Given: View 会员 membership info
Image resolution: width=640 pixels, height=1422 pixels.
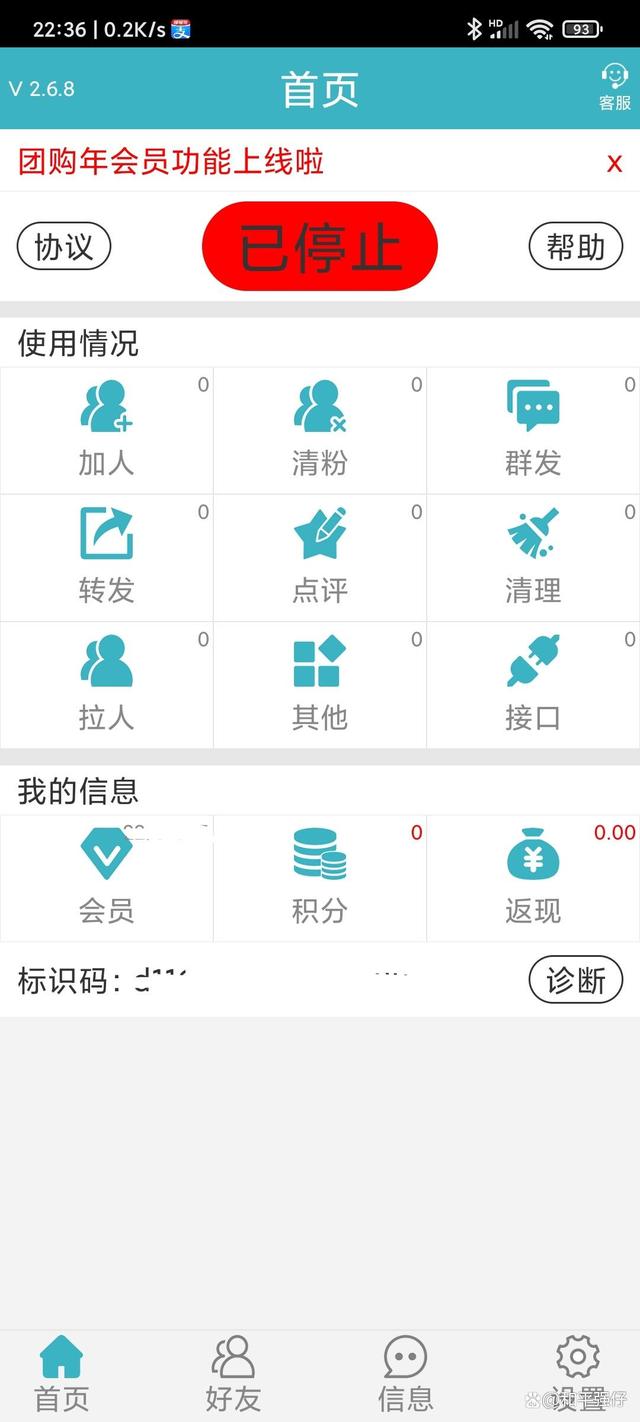Looking at the screenshot, I should point(106,878).
